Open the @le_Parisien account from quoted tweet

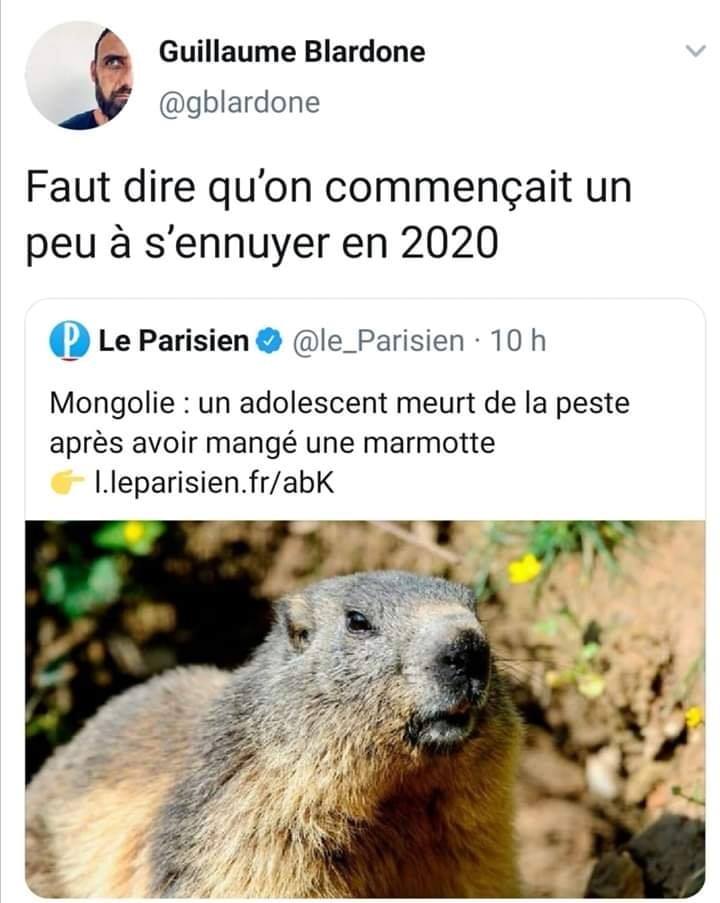379,342
